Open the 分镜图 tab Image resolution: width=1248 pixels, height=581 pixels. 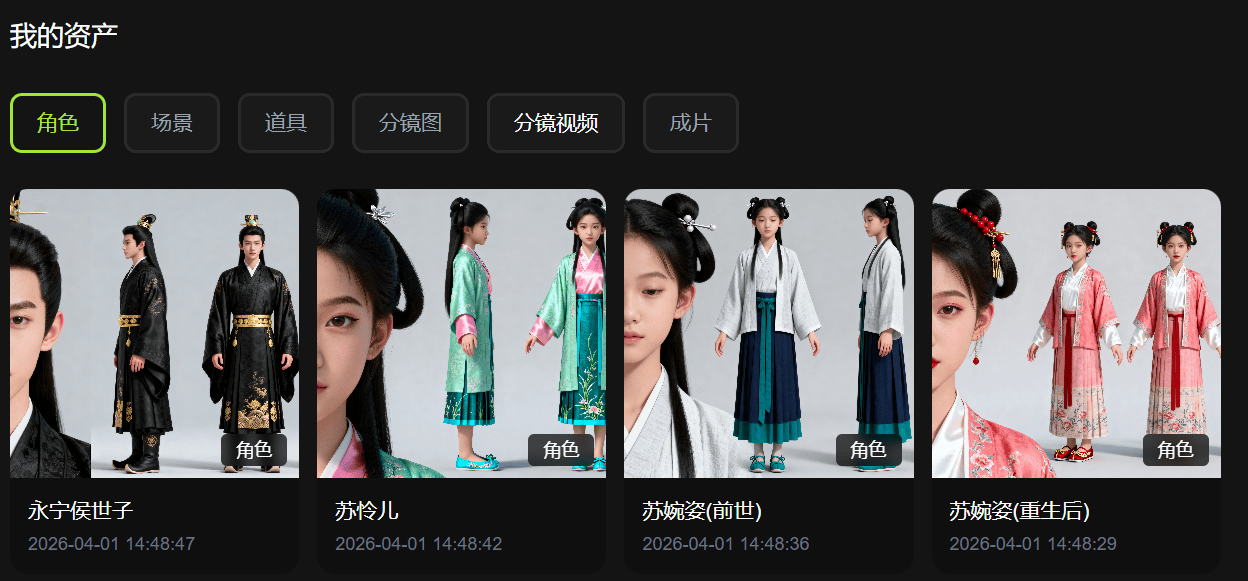pos(410,123)
